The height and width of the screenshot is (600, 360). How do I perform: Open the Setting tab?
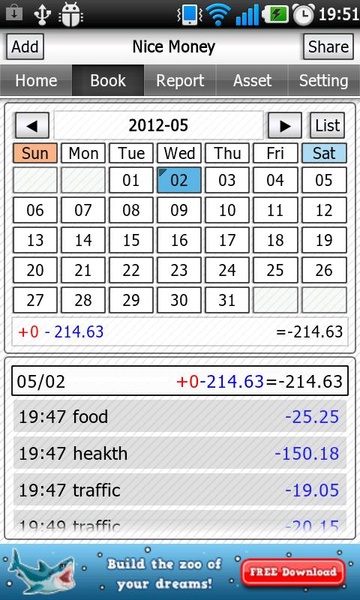(x=324, y=80)
